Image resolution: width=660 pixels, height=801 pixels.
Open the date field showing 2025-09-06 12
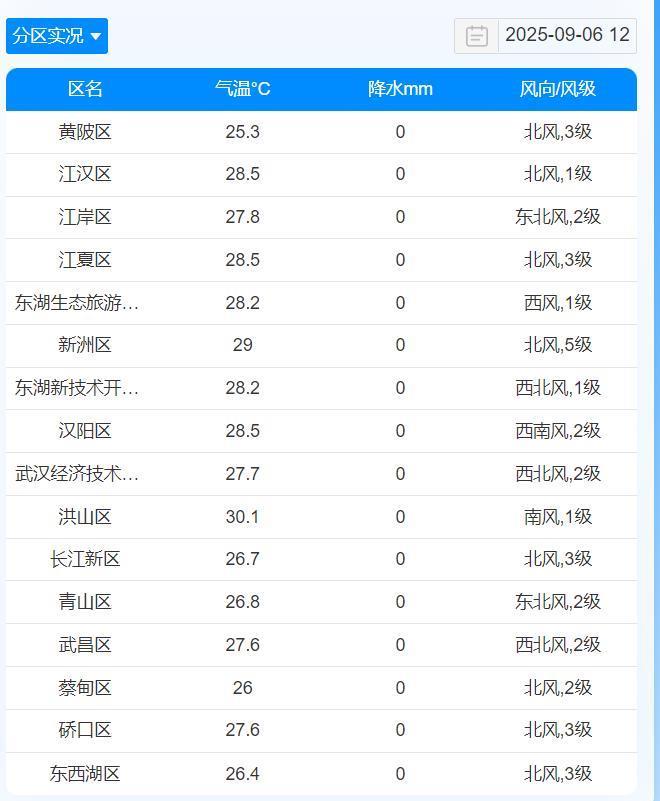pos(567,35)
